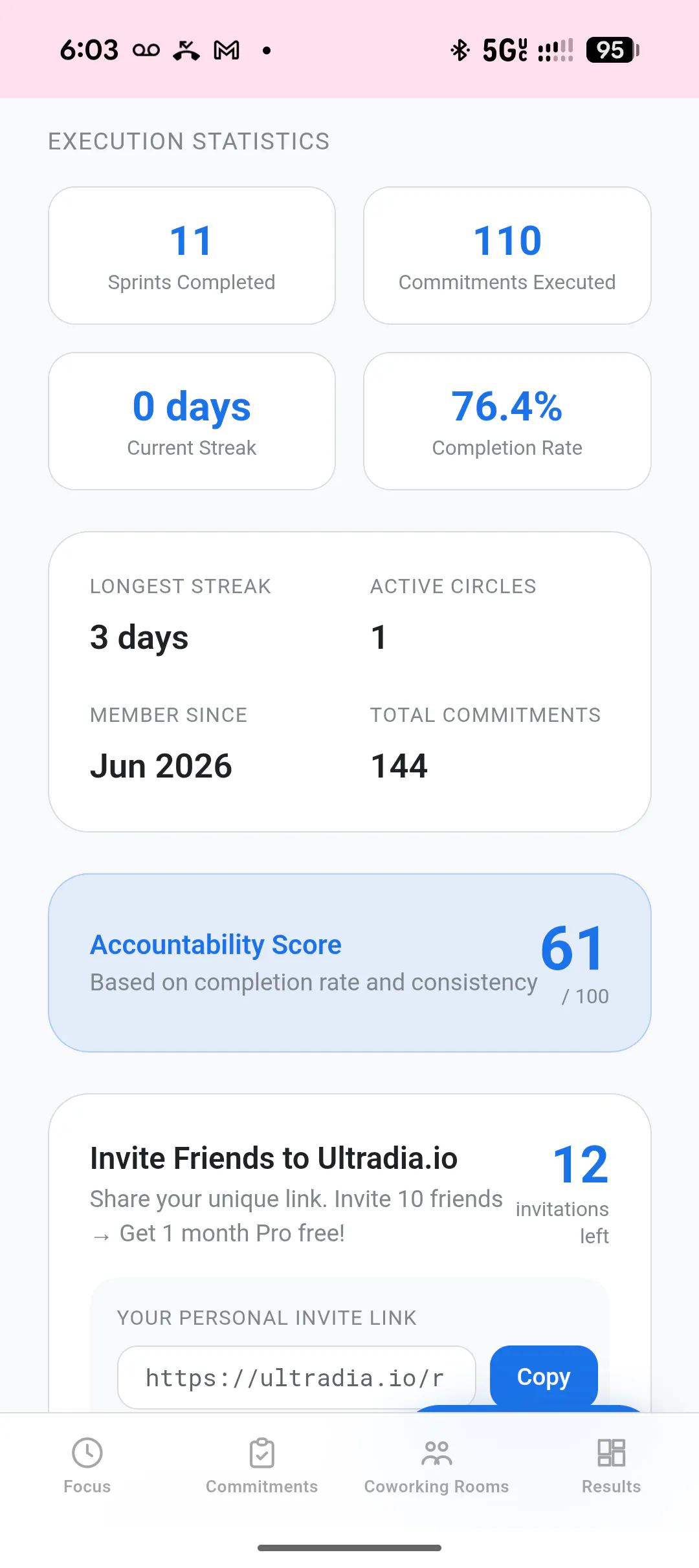Open the Results tab

coord(612,1466)
